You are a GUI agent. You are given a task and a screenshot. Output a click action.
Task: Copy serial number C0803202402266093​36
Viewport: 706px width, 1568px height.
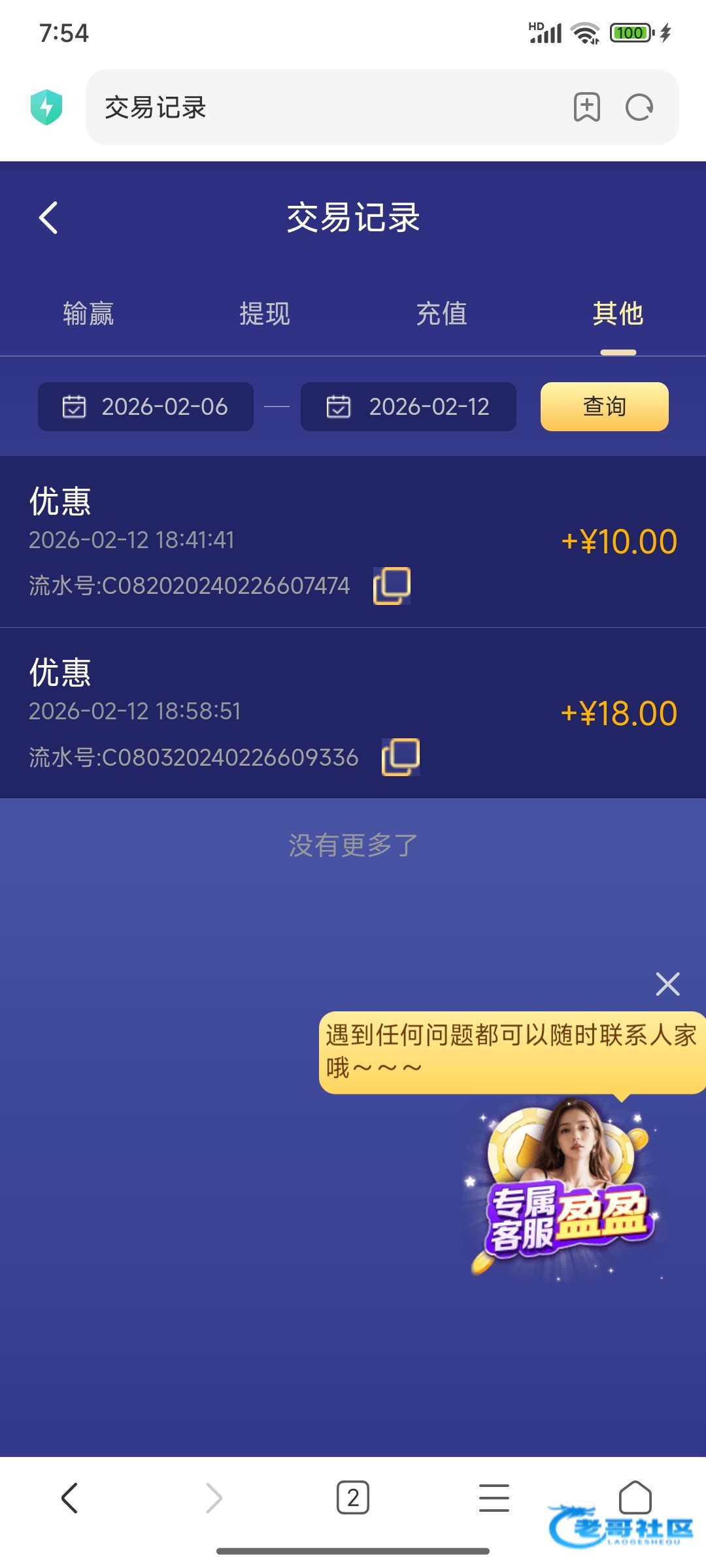[x=400, y=757]
